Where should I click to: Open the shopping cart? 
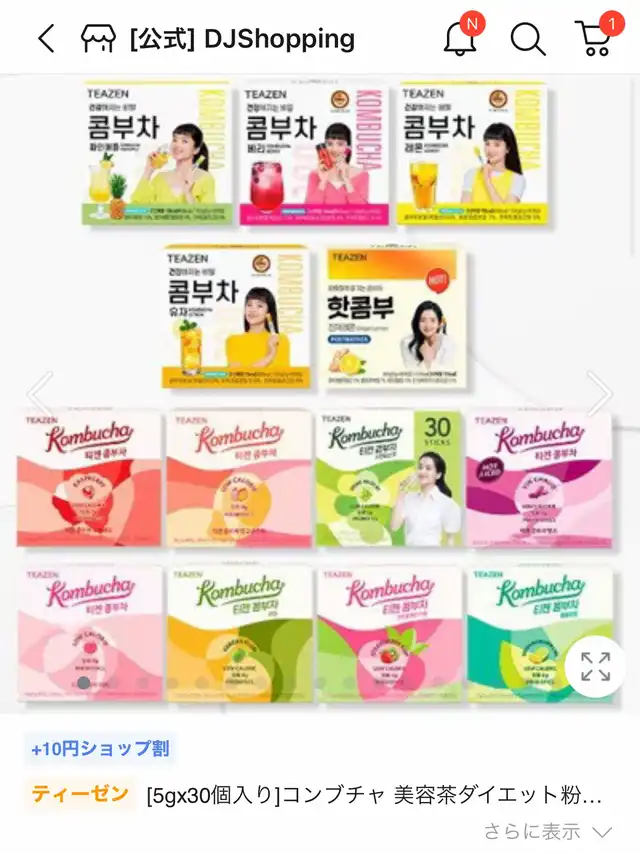coord(595,39)
